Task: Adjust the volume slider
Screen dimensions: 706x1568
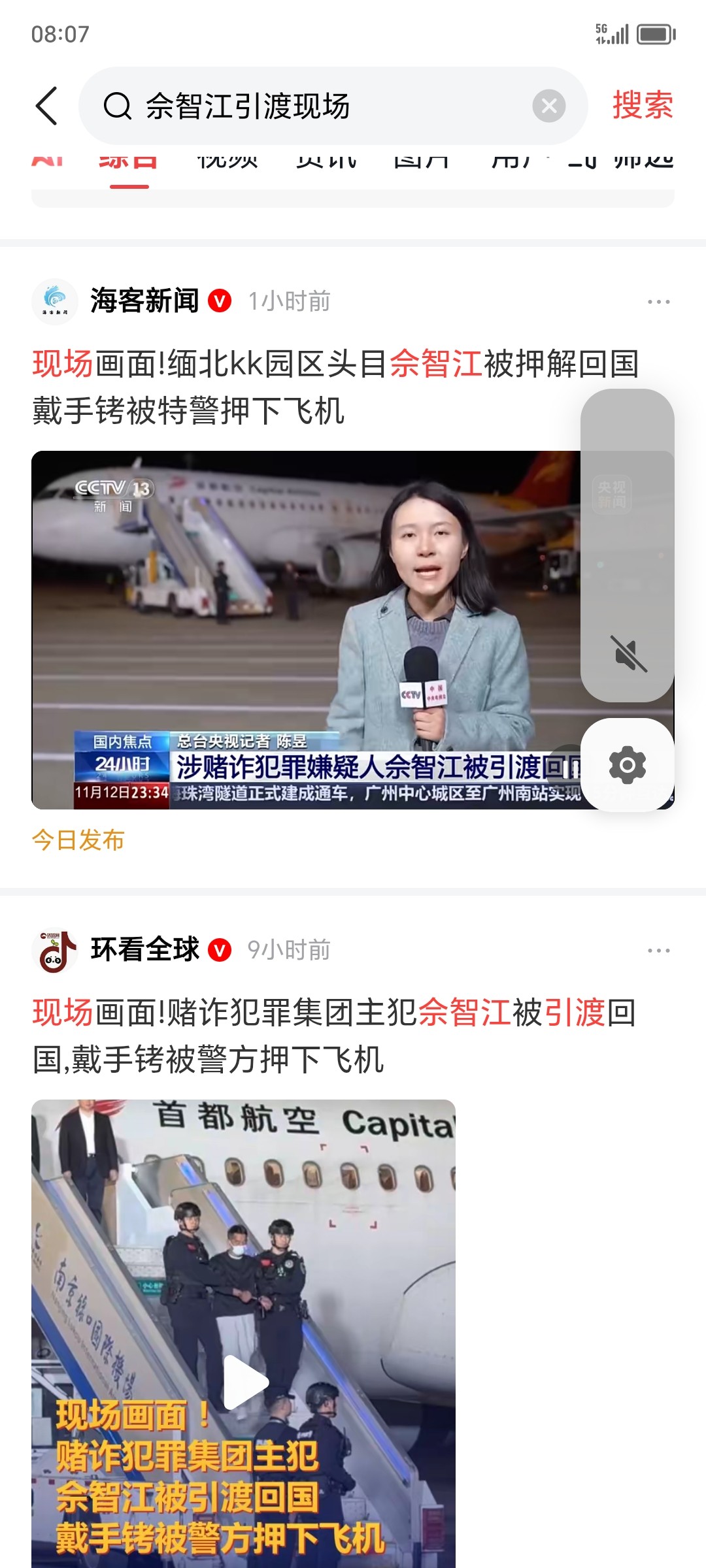Action: tap(627, 510)
